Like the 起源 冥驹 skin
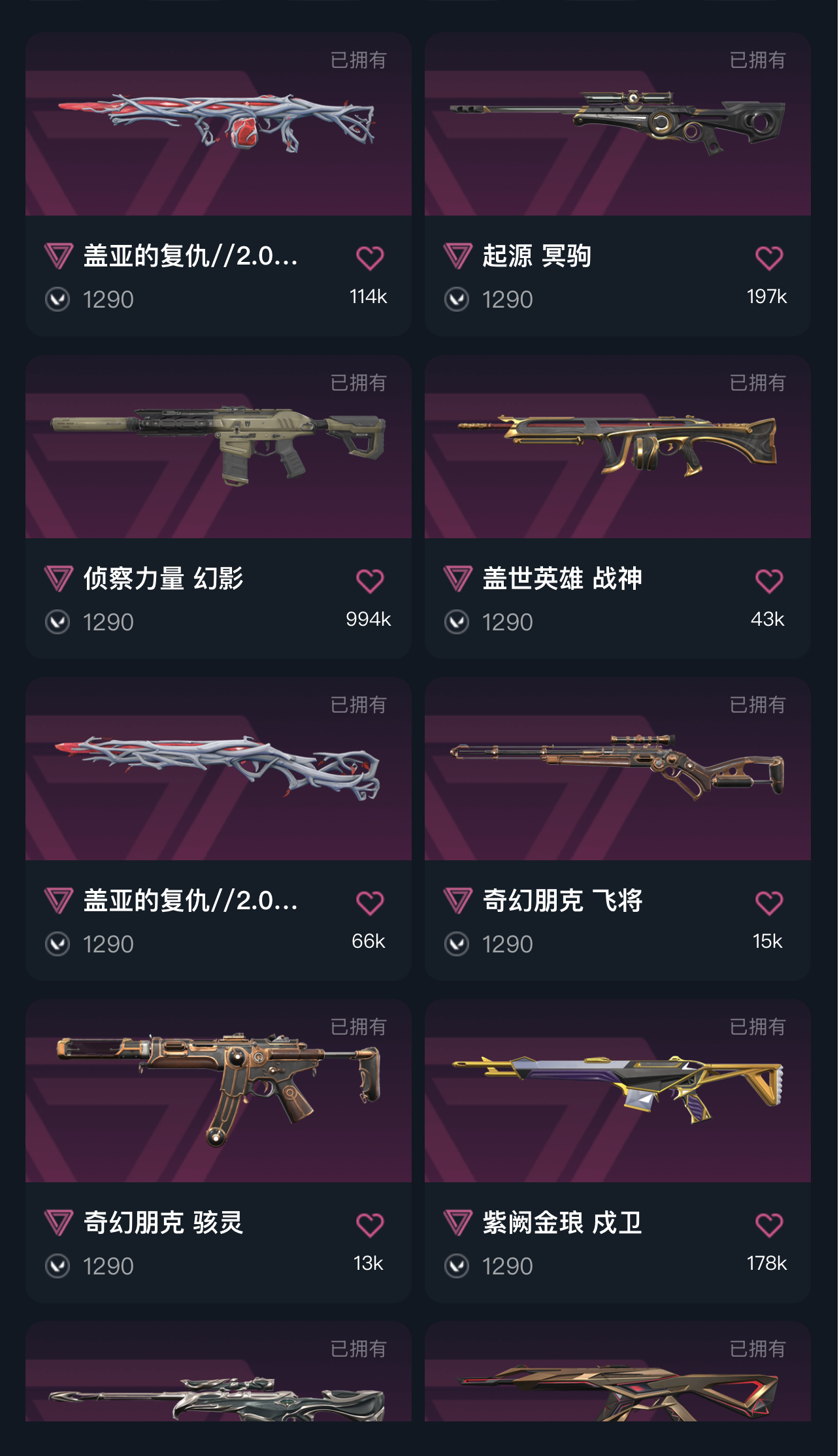 768,258
